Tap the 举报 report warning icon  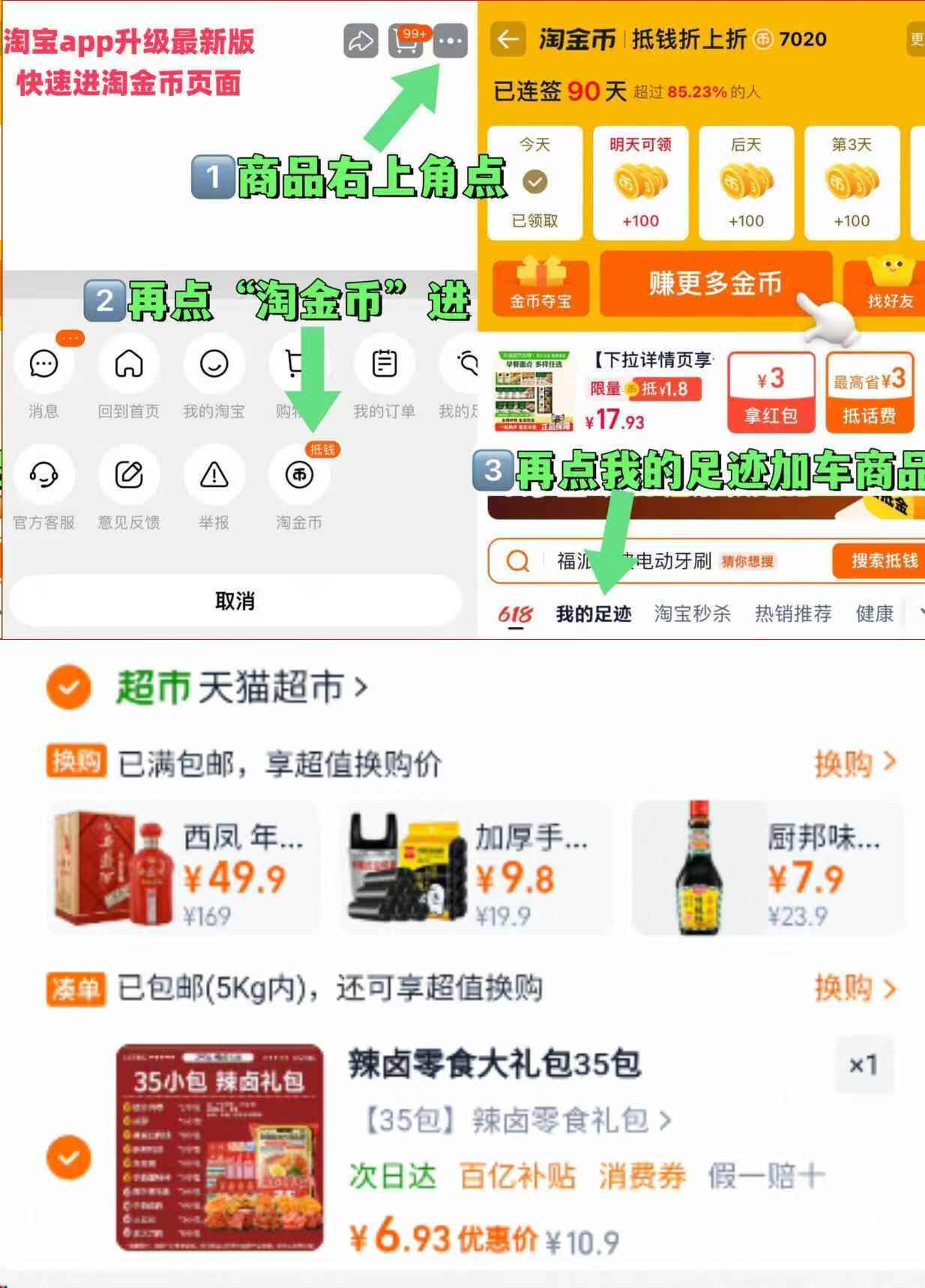[214, 476]
